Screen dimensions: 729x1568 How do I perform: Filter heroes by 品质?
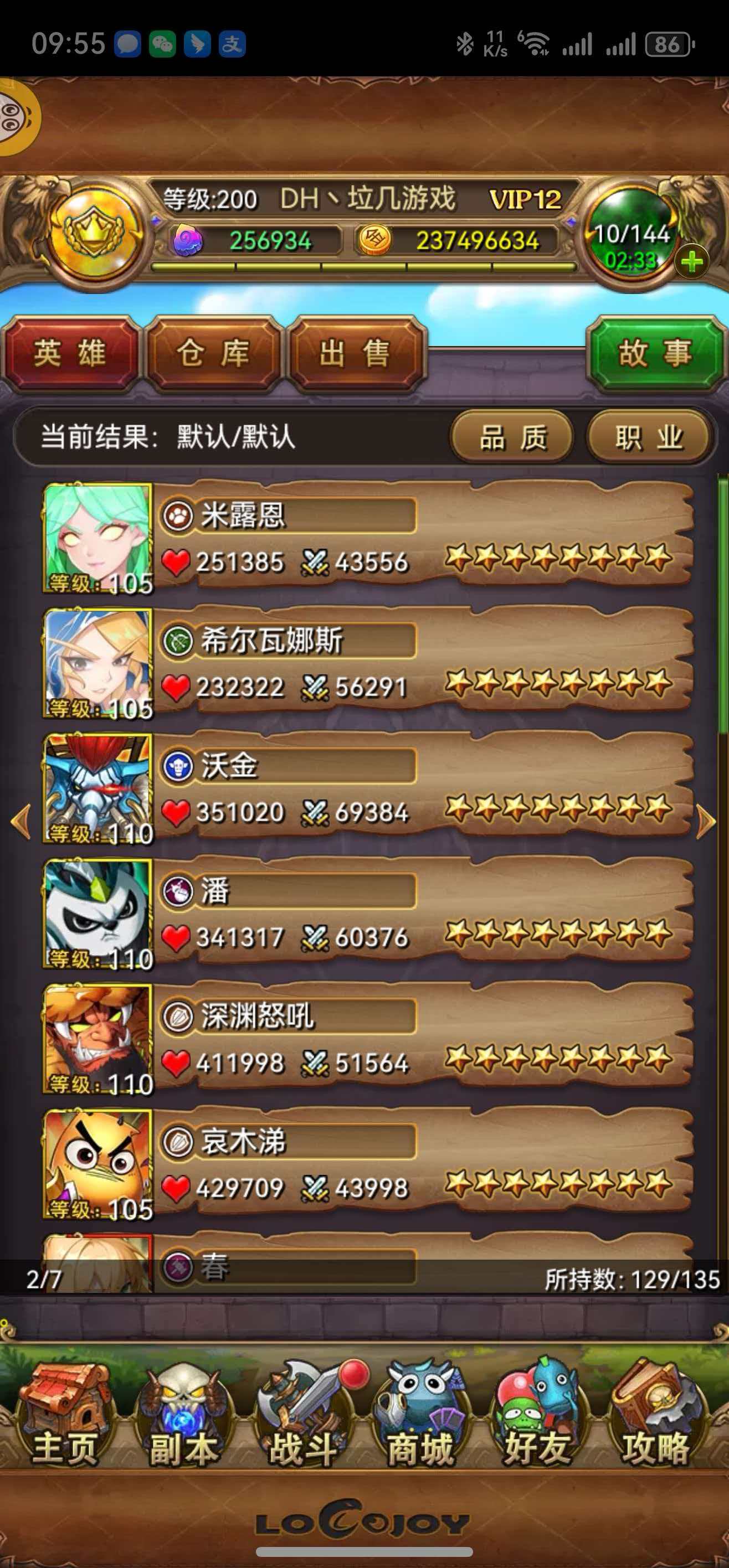tap(513, 437)
